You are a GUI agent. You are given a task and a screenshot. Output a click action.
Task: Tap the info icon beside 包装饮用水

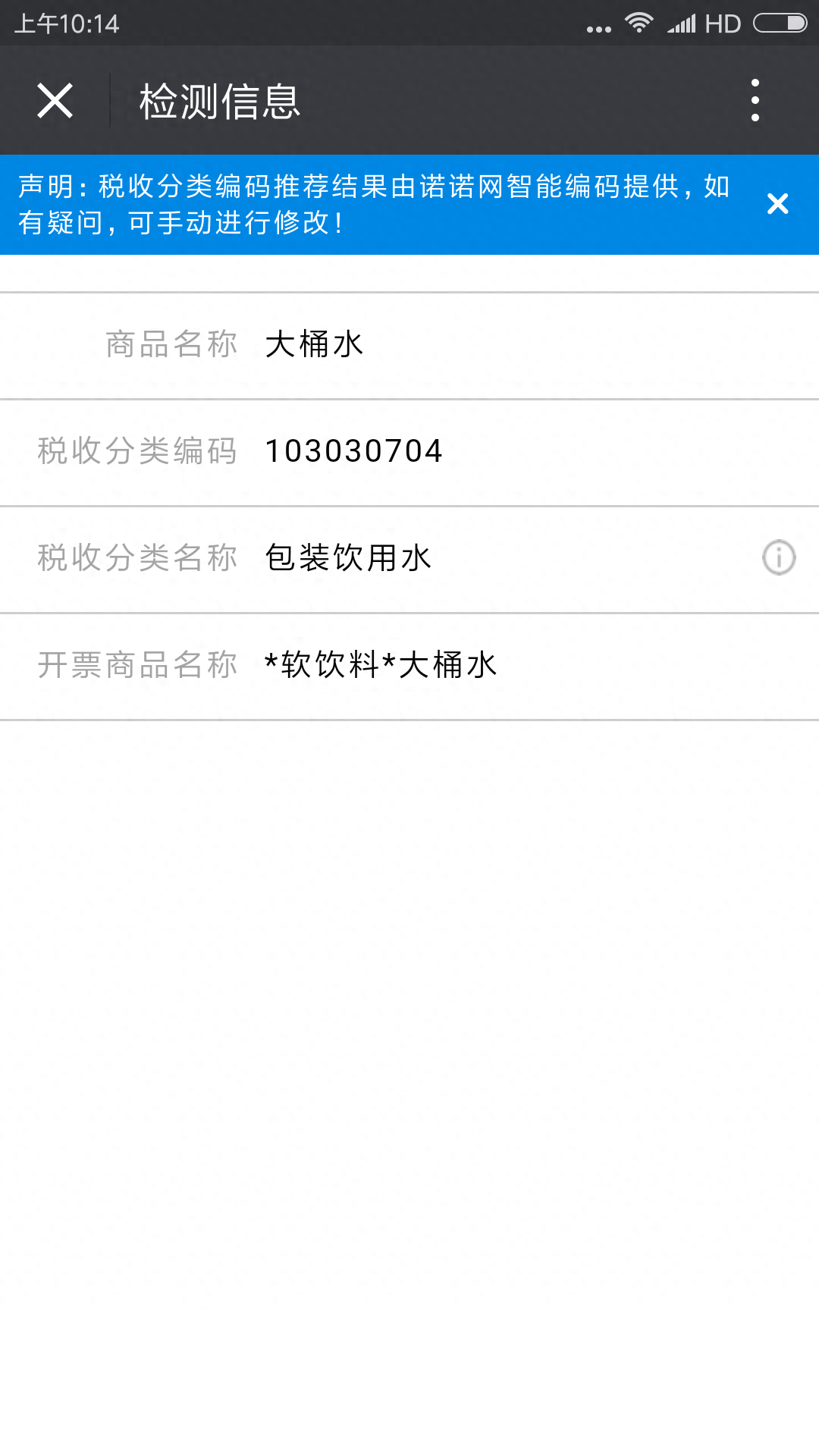coord(779,558)
